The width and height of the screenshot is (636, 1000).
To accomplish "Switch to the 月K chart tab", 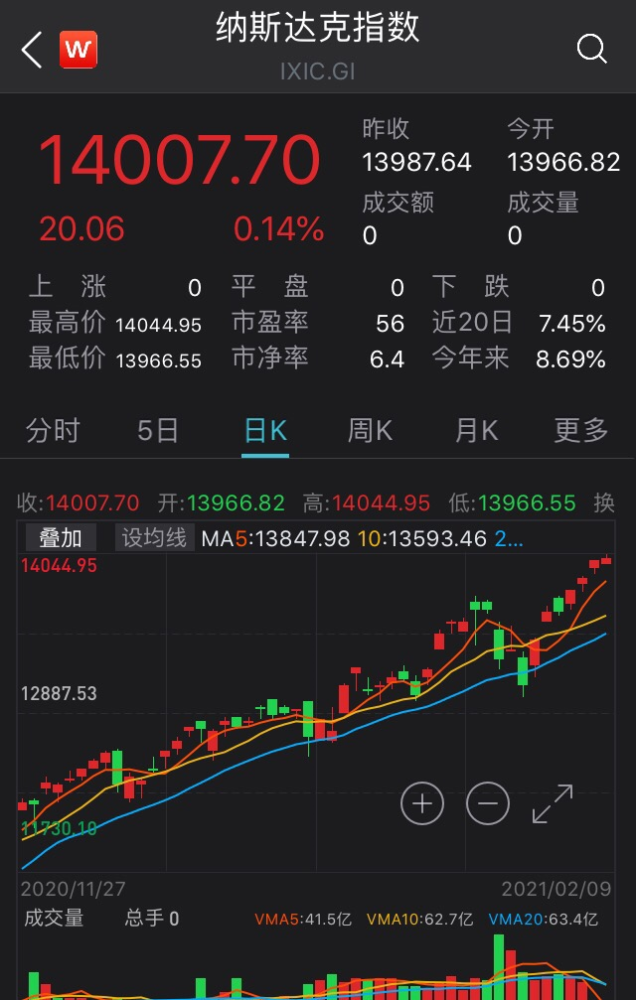I will (475, 431).
